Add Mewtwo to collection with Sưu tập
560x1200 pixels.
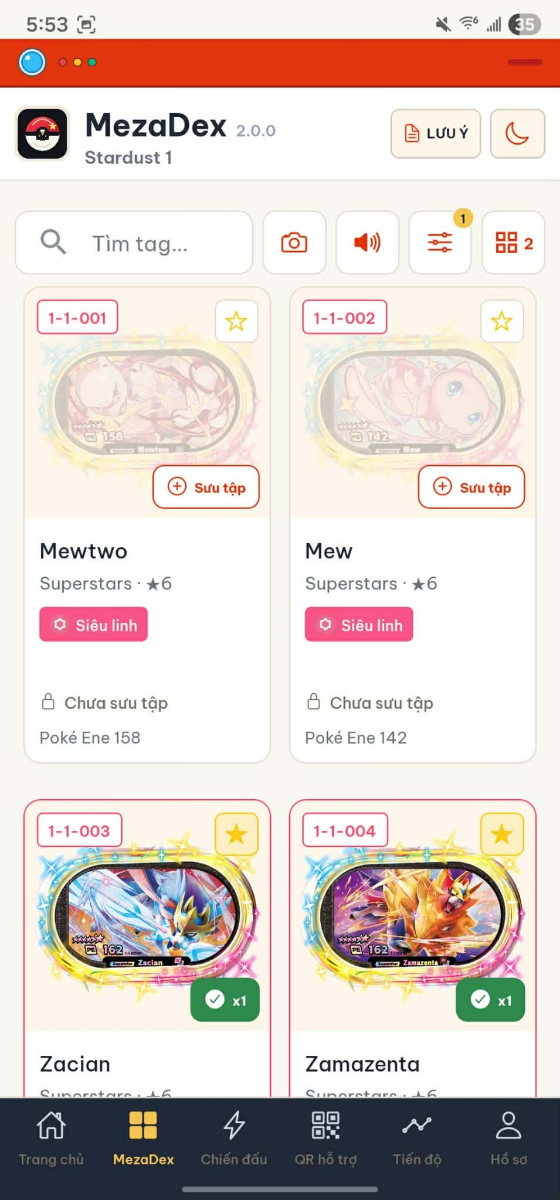click(206, 487)
